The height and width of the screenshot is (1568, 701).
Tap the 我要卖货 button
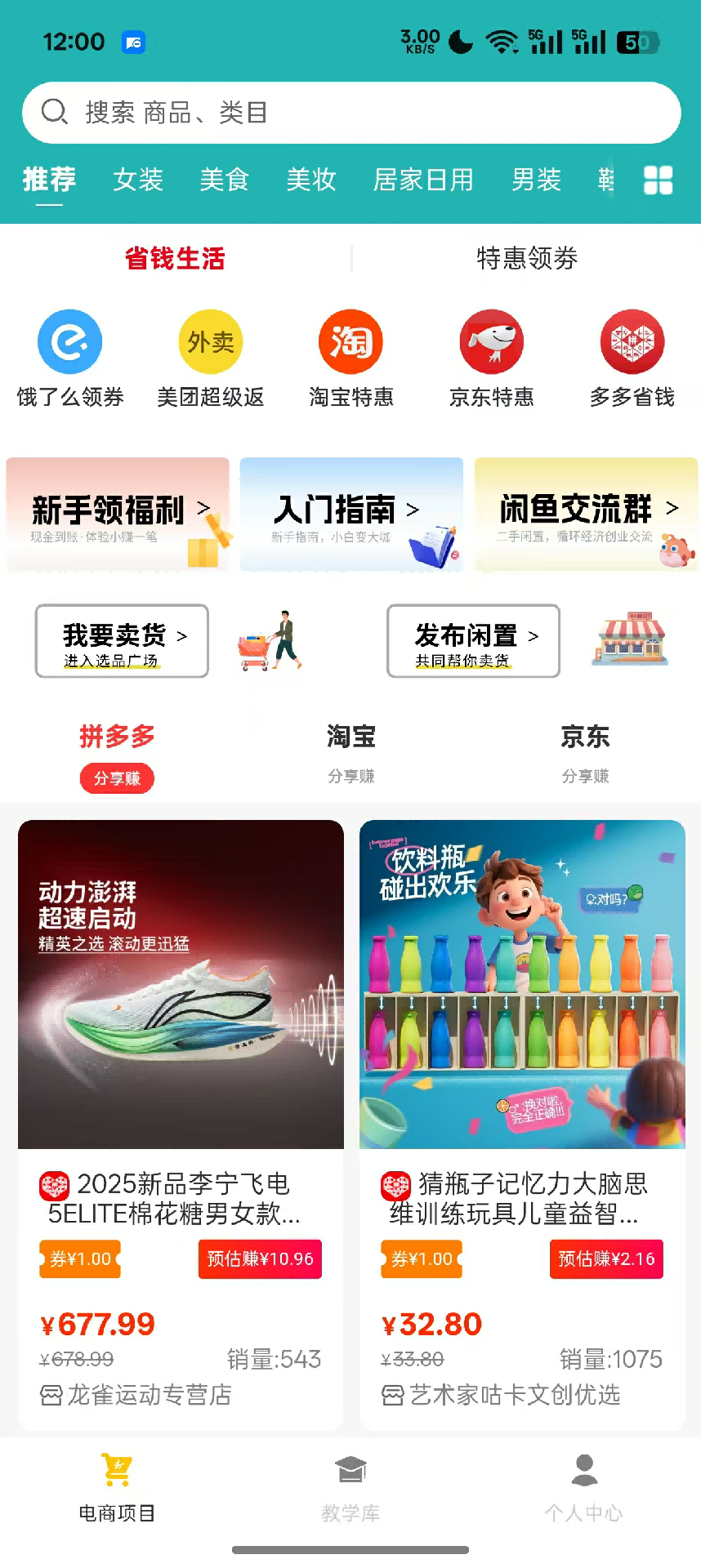[123, 641]
